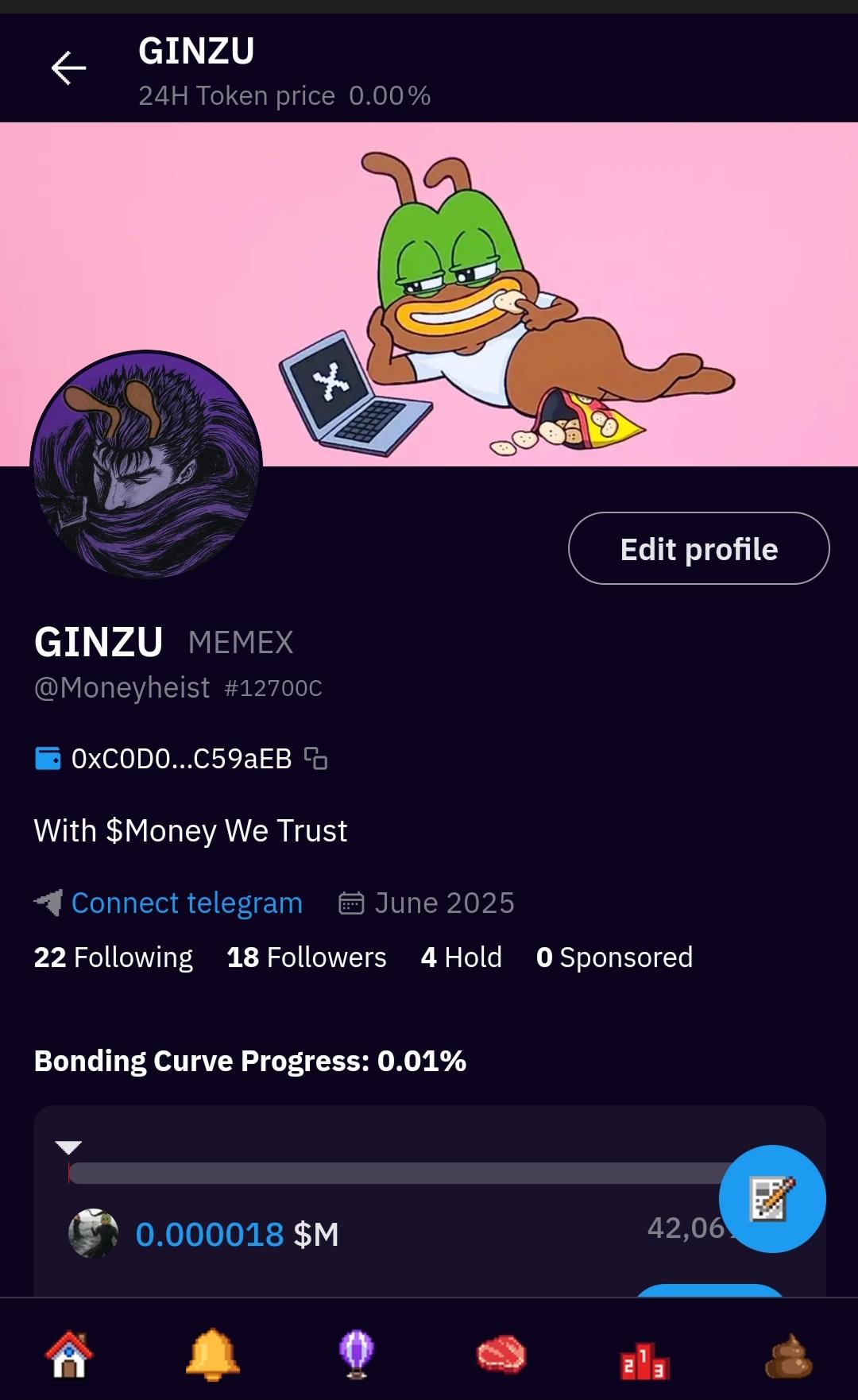Copy the wallet address 0xC0D0...C59aEB
The image size is (858, 1400).
(x=316, y=759)
